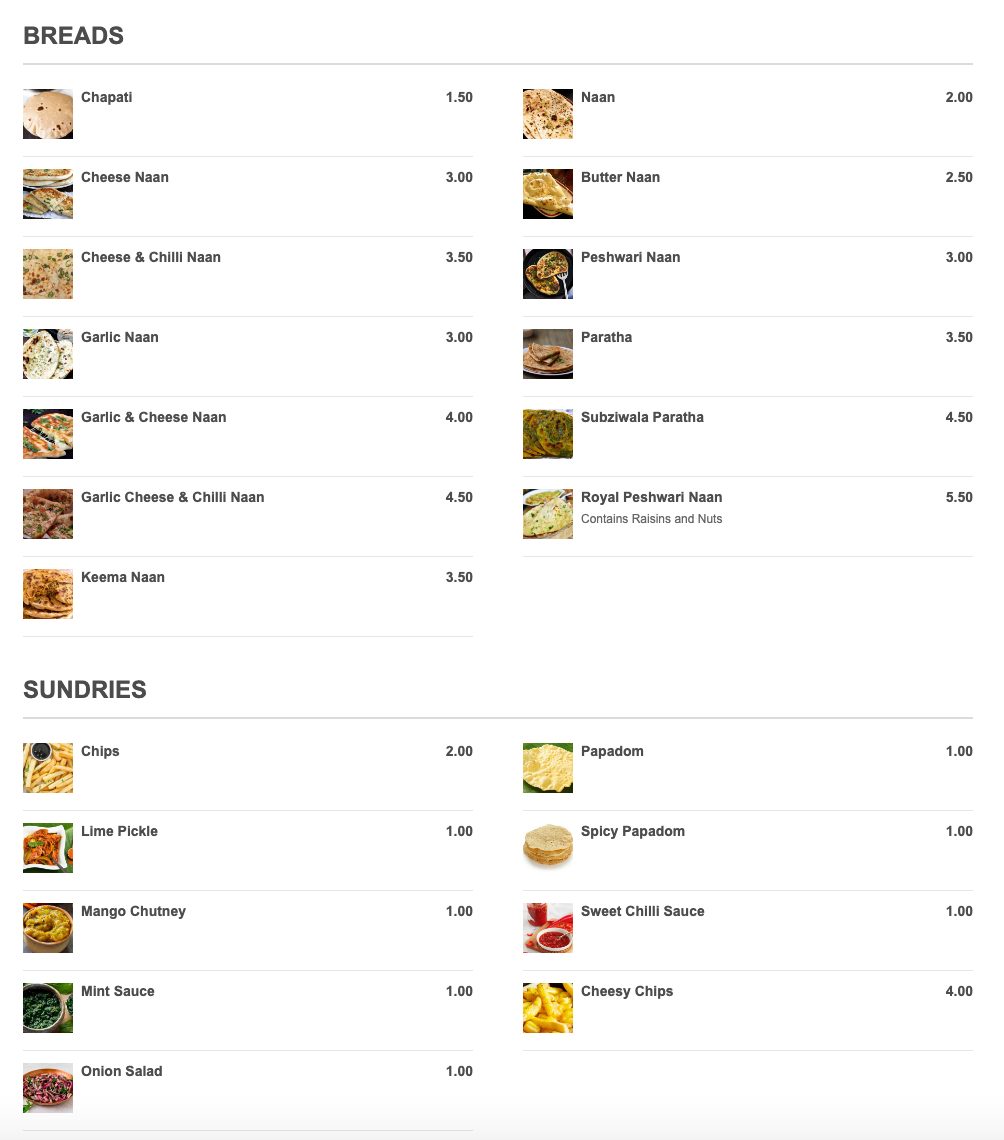This screenshot has width=1004, height=1140.
Task: Choose Butter Naan
Action: (620, 178)
